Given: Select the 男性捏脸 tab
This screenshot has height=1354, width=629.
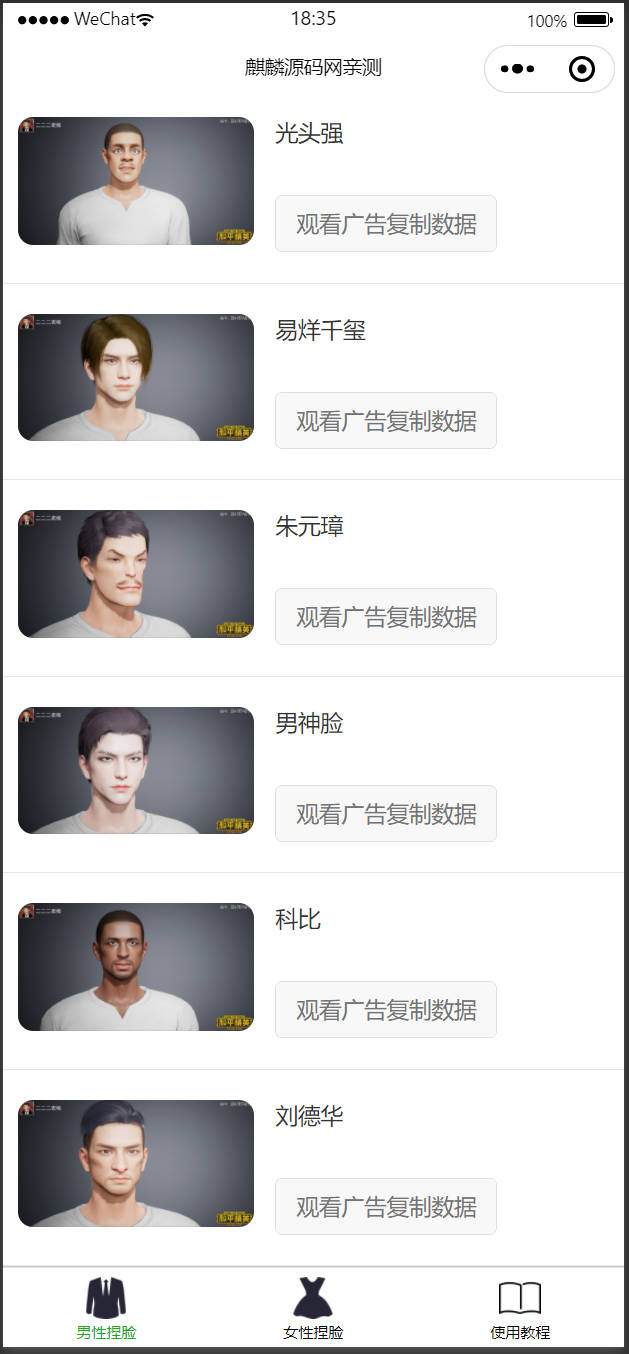Looking at the screenshot, I should point(106,1309).
